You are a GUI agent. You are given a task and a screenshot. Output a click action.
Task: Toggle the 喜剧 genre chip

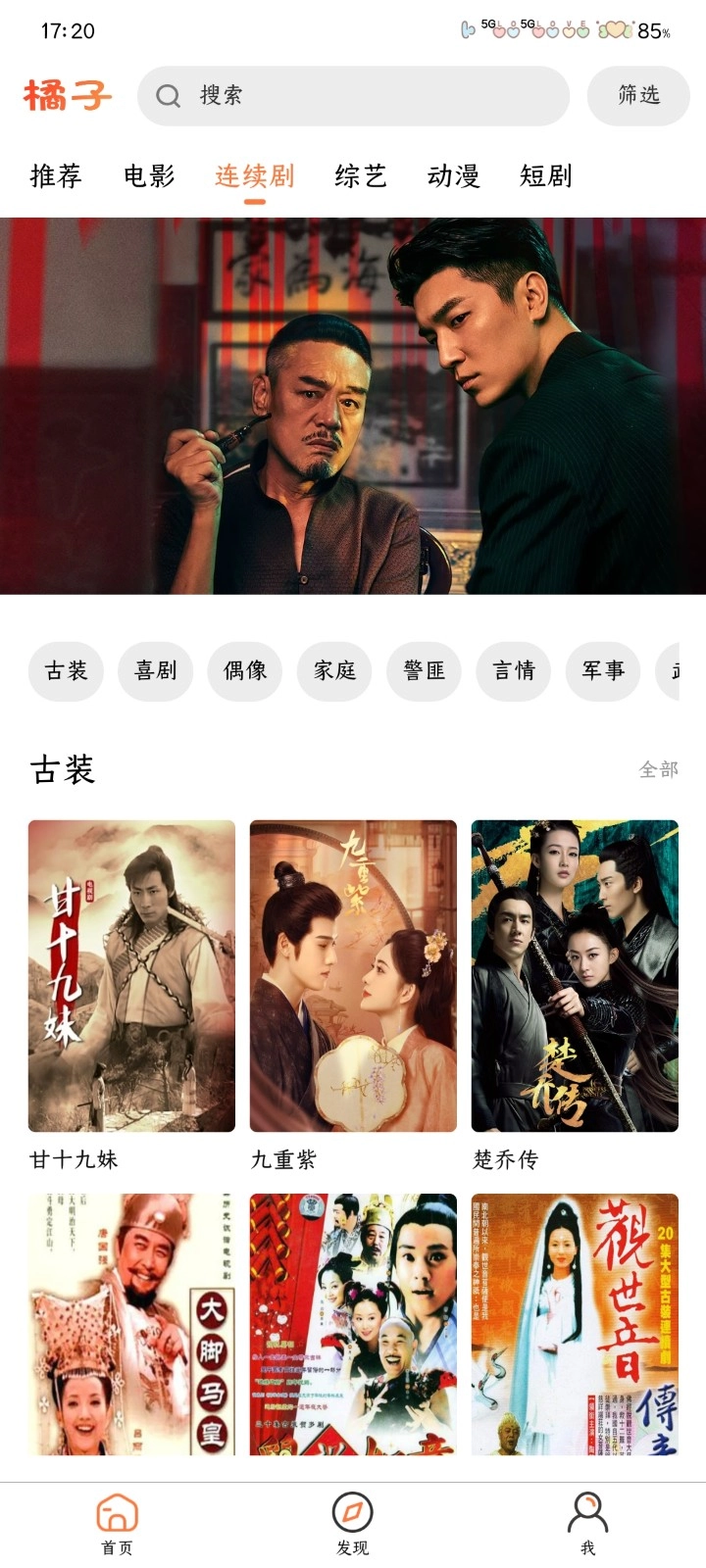pos(155,671)
